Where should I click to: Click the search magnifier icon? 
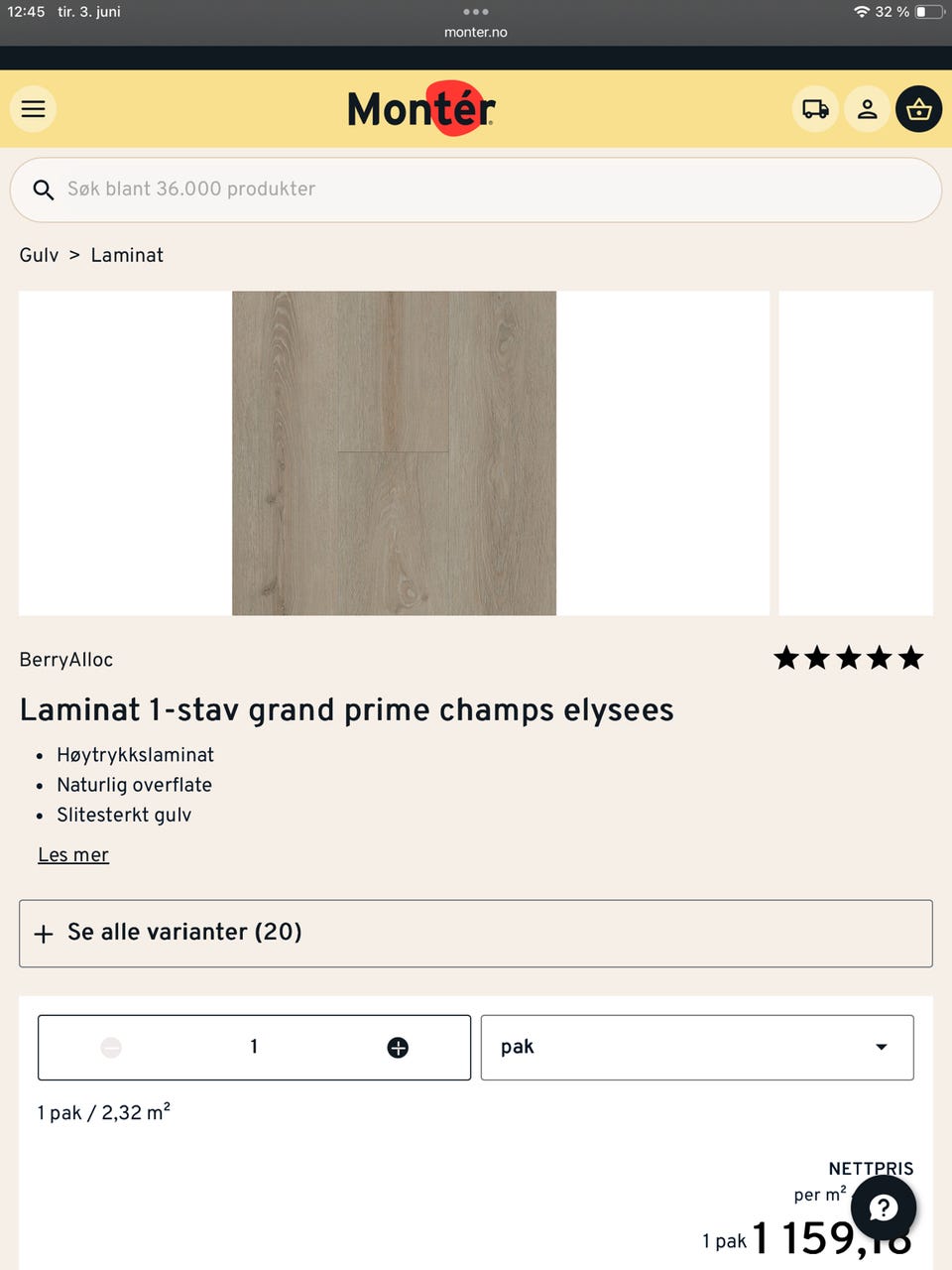coord(44,190)
